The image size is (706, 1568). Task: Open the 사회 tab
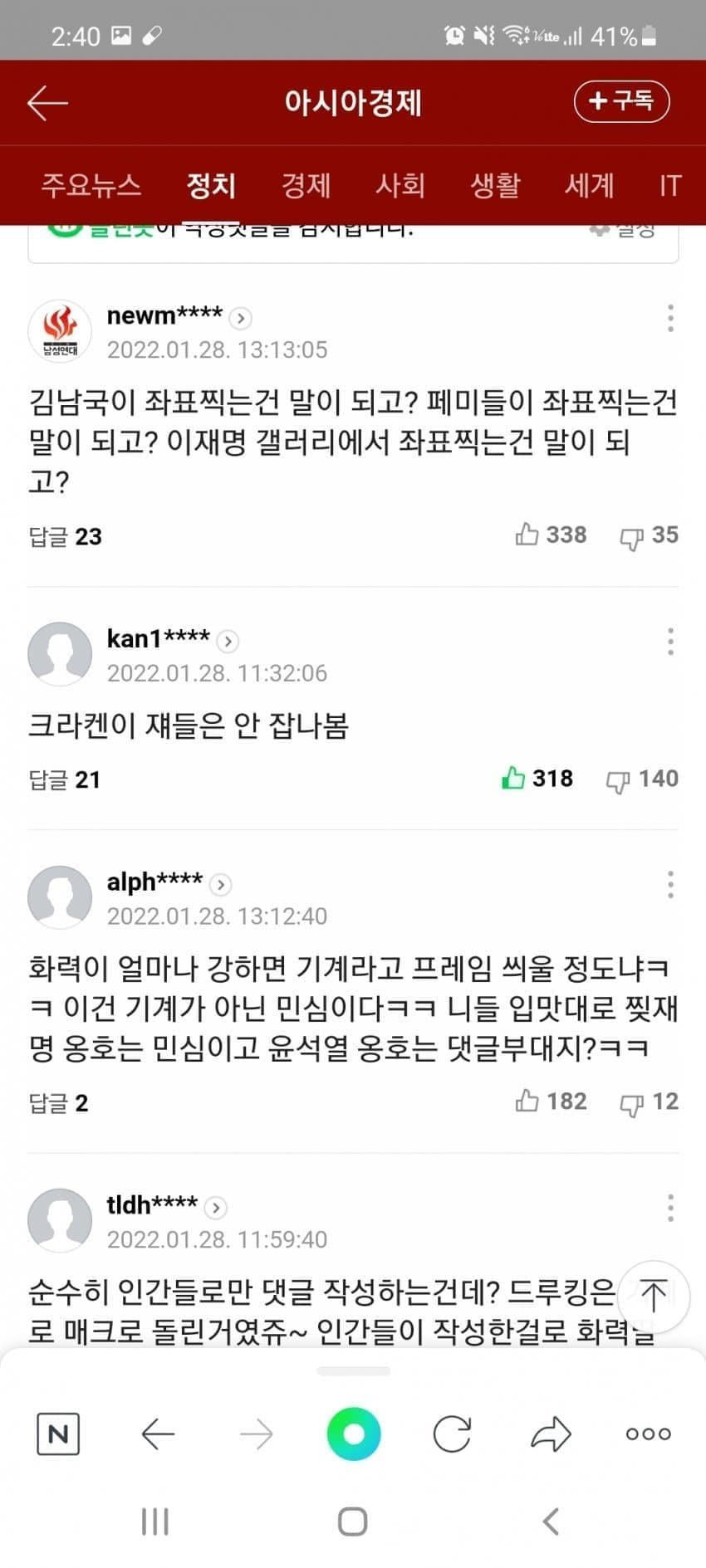[x=400, y=185]
